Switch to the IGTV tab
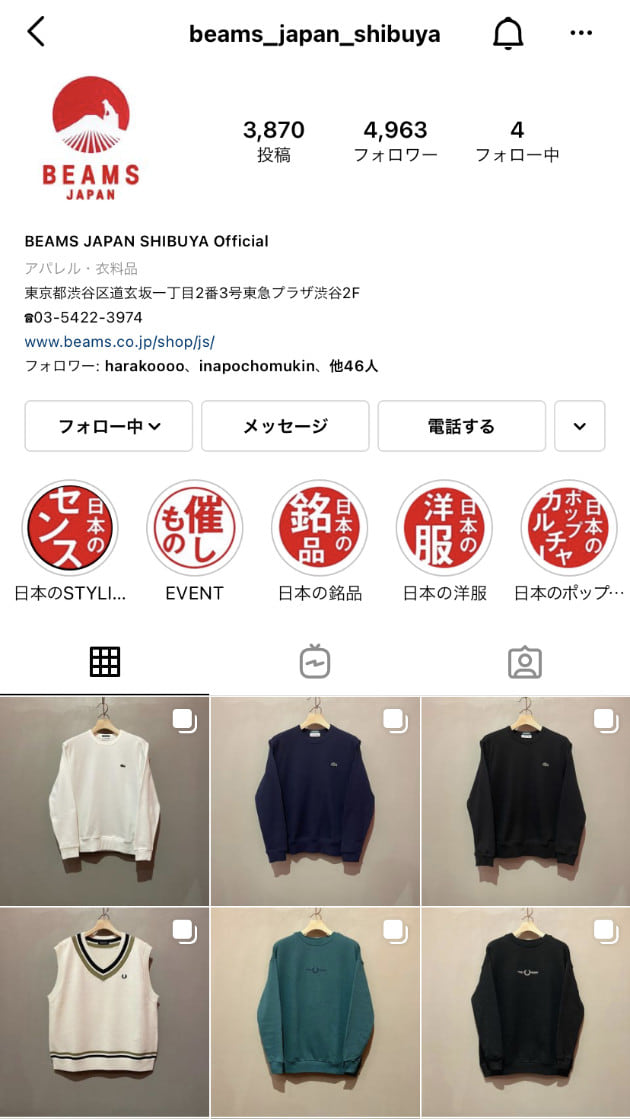 [315, 661]
